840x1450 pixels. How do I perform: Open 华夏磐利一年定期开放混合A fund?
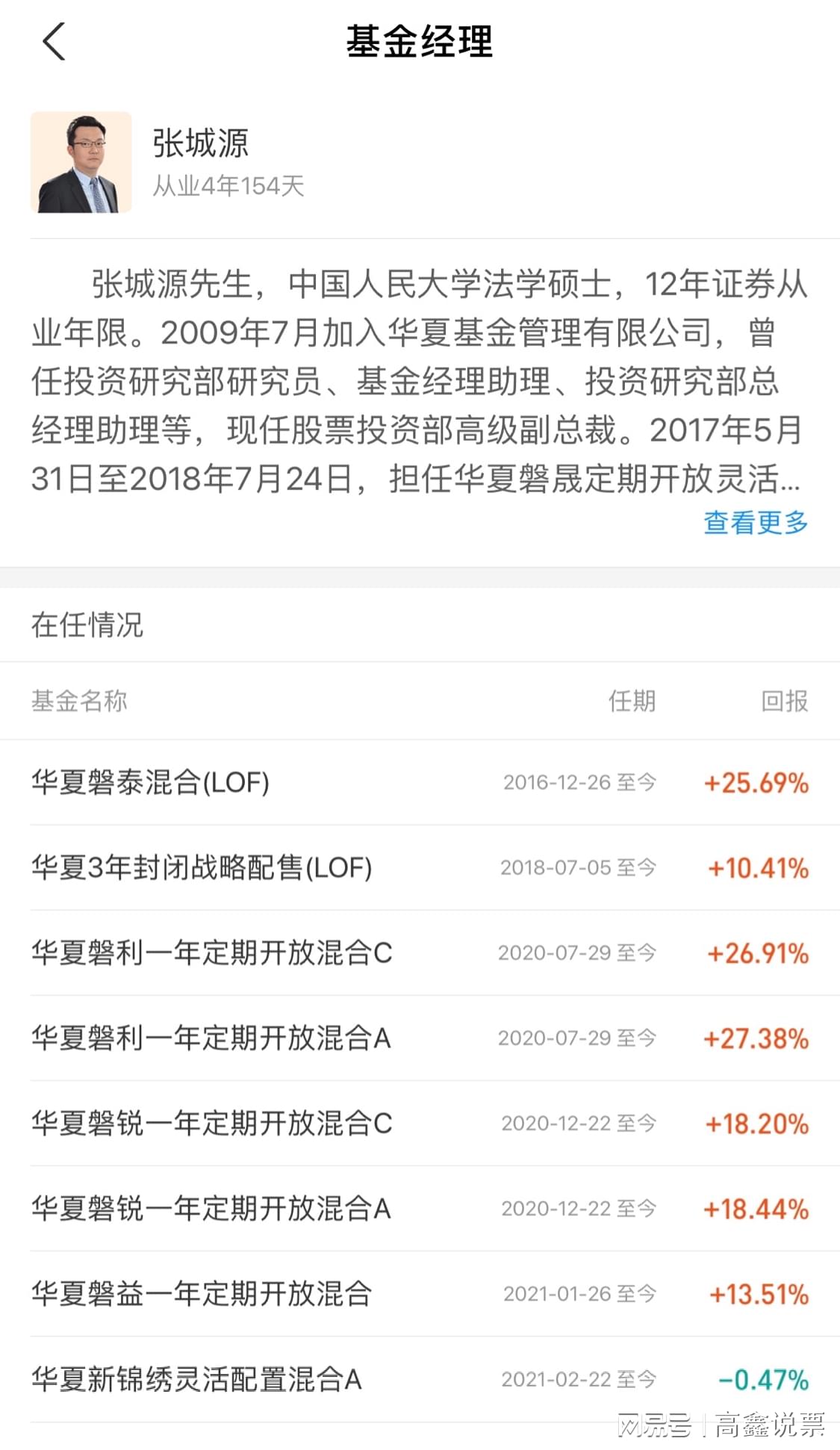coord(420,1038)
